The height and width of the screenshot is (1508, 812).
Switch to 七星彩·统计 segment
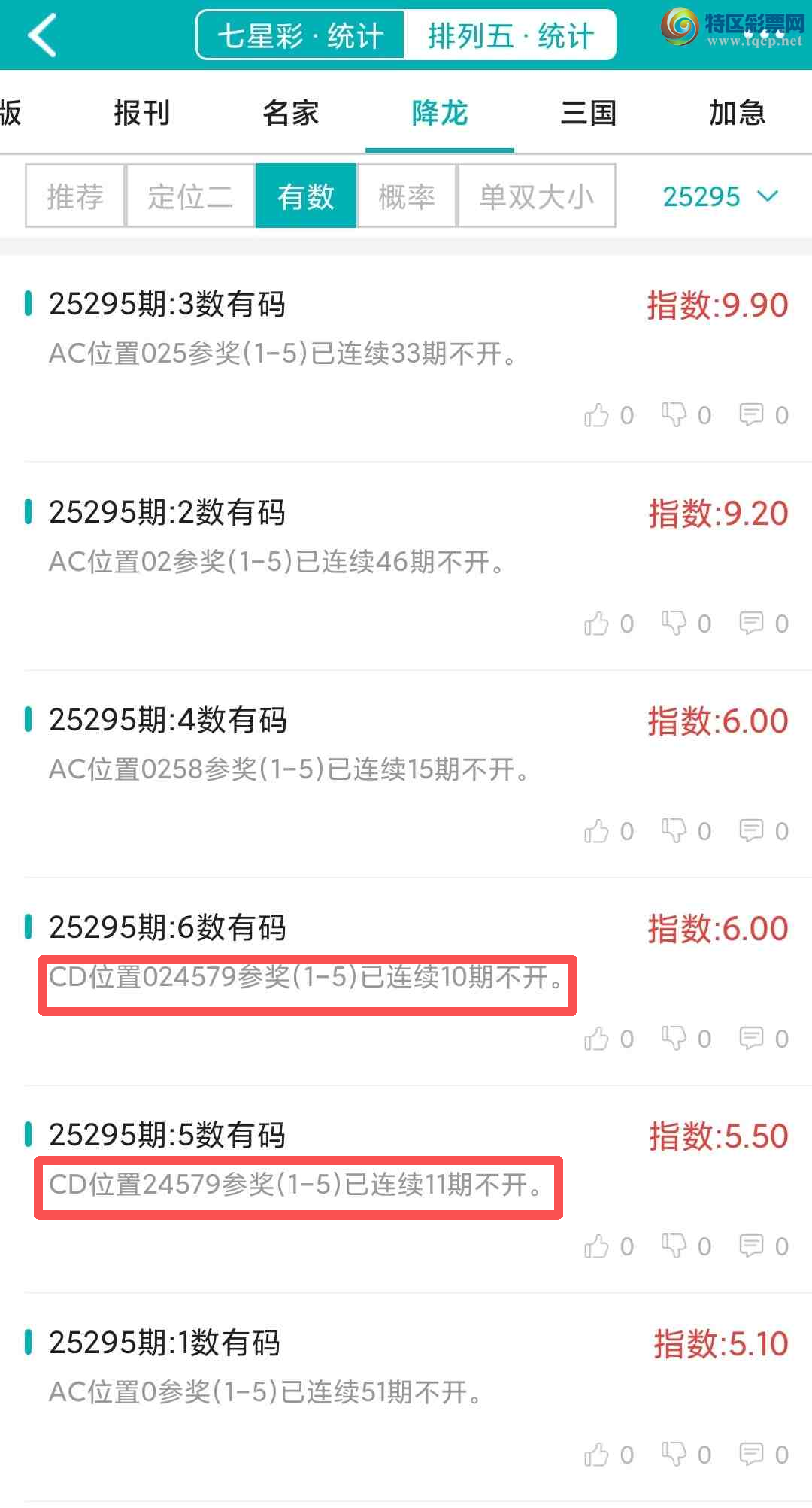(x=300, y=35)
